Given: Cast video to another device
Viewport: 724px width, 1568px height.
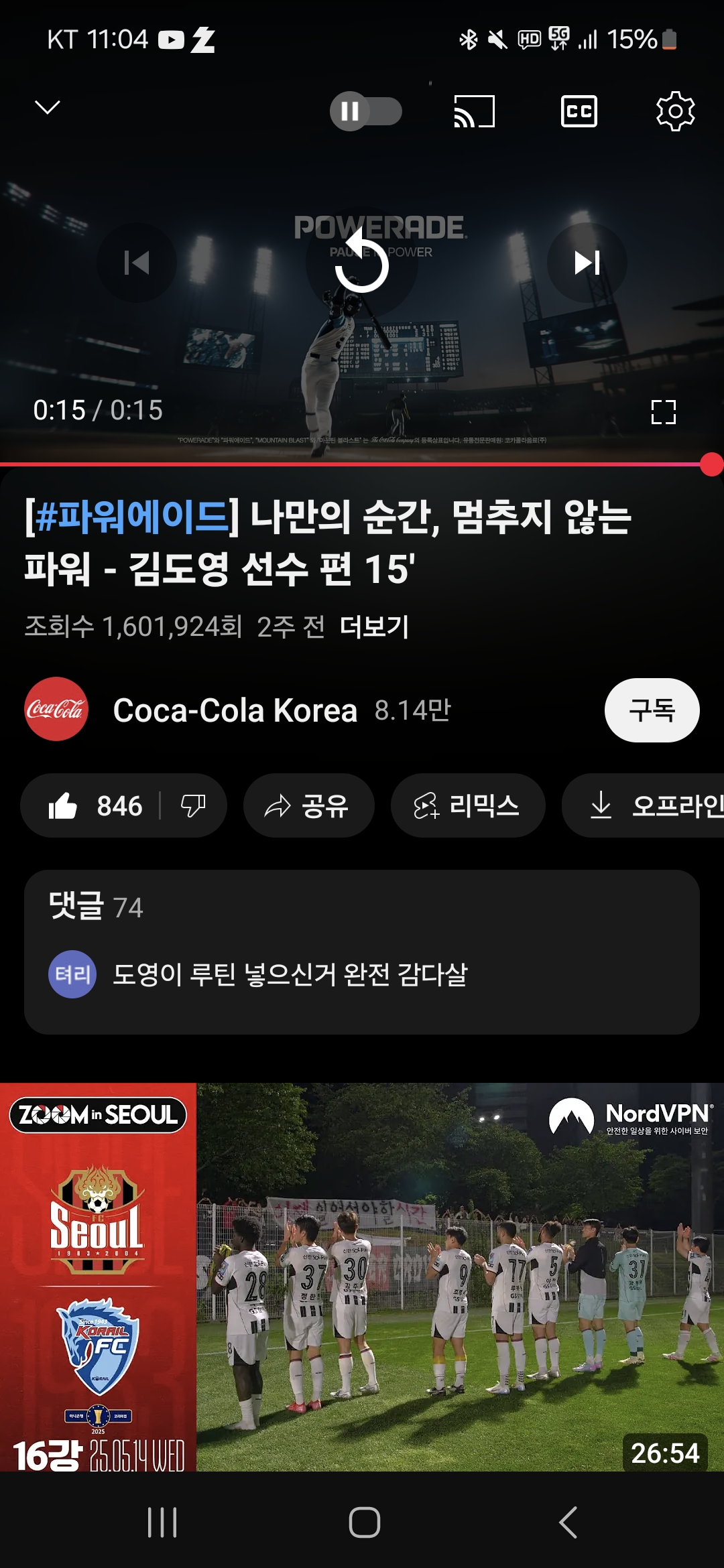Looking at the screenshot, I should (x=474, y=111).
